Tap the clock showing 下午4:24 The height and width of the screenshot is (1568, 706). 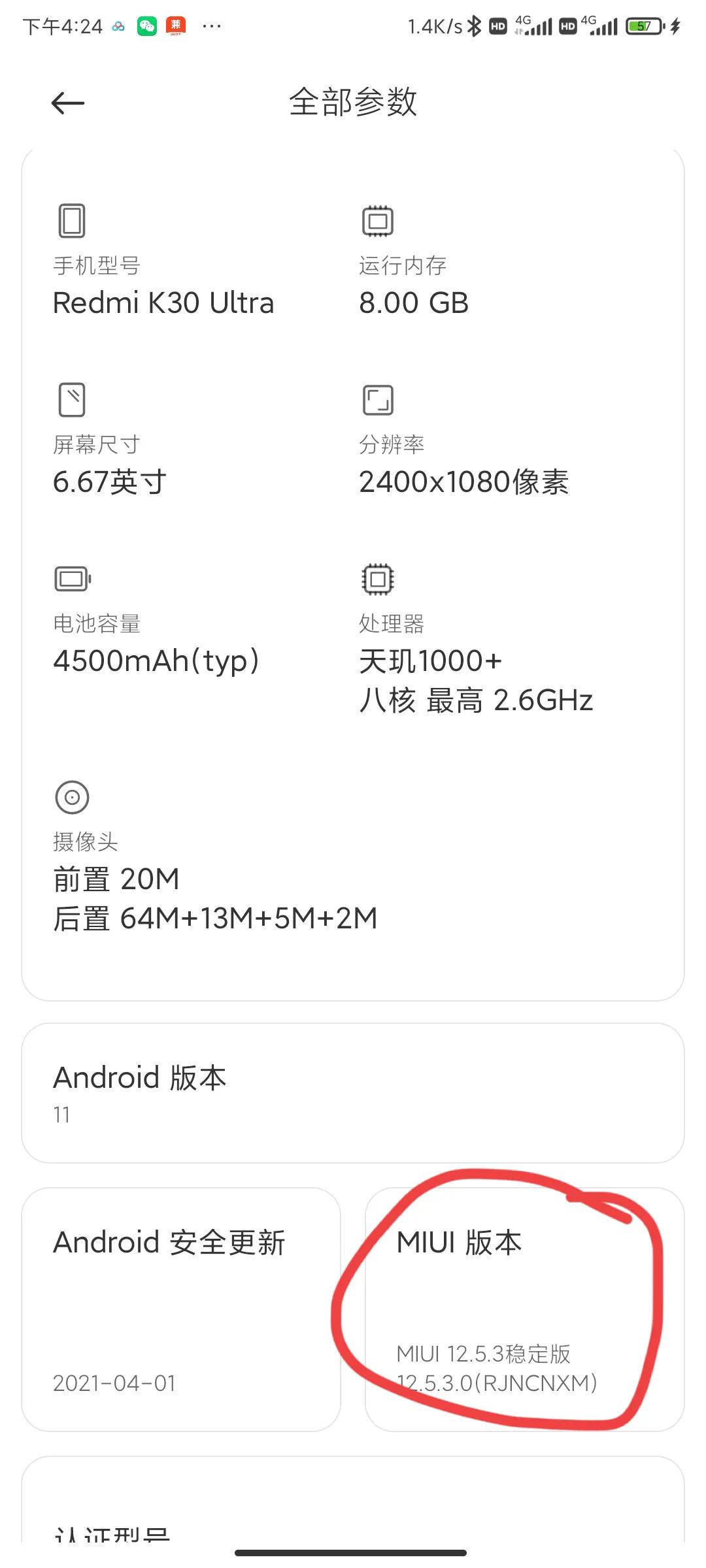point(62,26)
